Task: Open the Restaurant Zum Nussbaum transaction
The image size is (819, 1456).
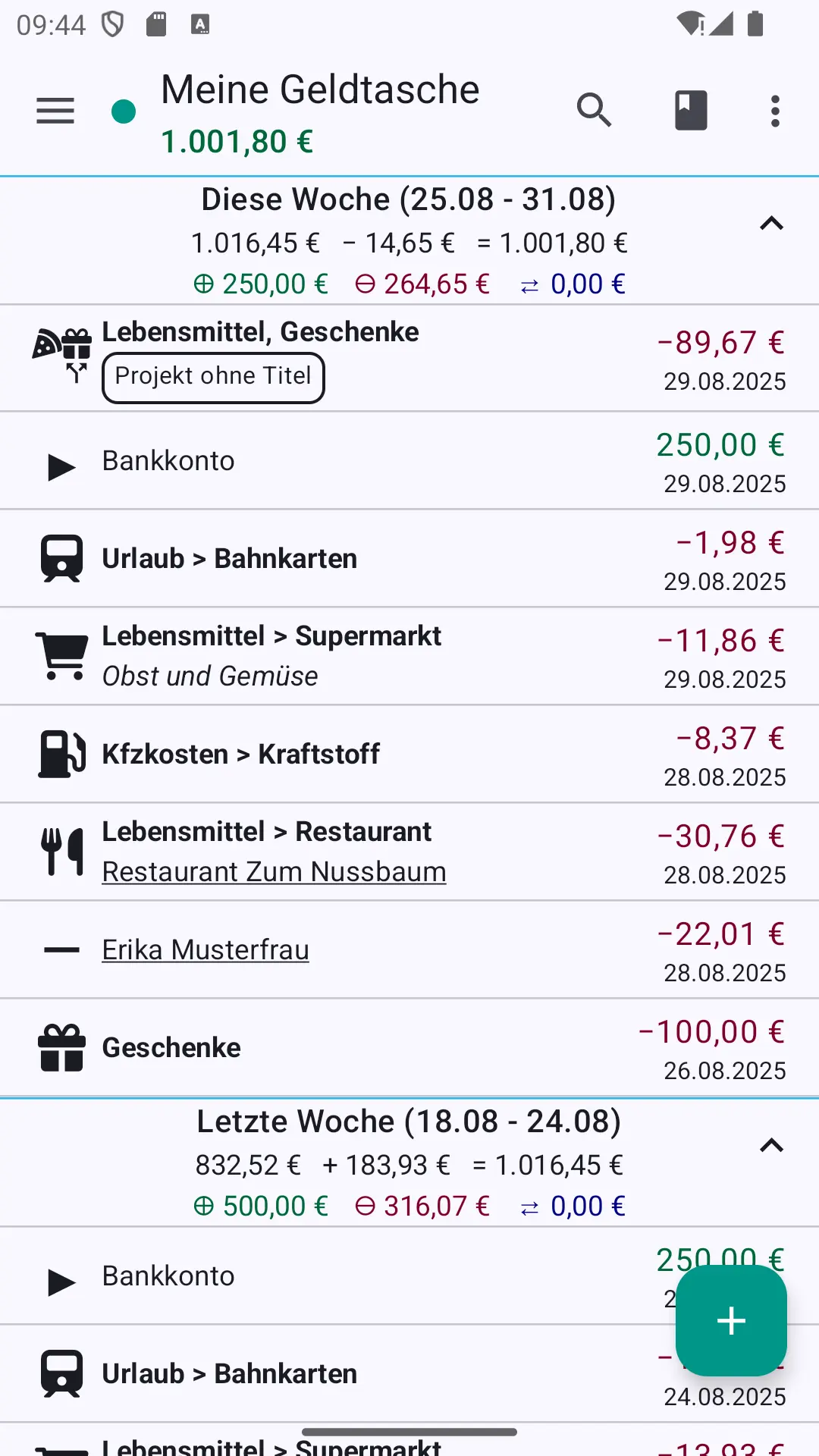Action: [409, 852]
